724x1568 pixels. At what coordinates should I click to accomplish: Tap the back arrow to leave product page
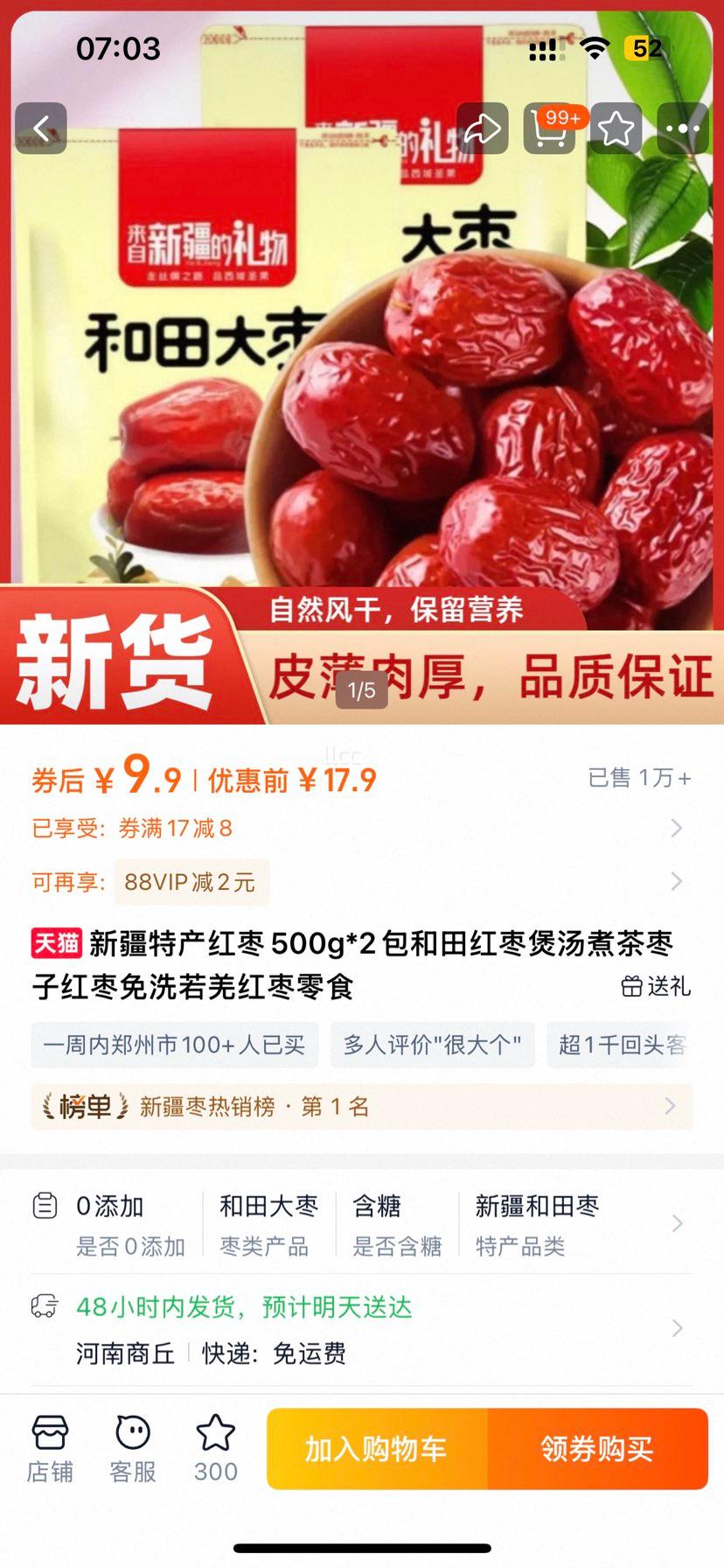click(40, 127)
